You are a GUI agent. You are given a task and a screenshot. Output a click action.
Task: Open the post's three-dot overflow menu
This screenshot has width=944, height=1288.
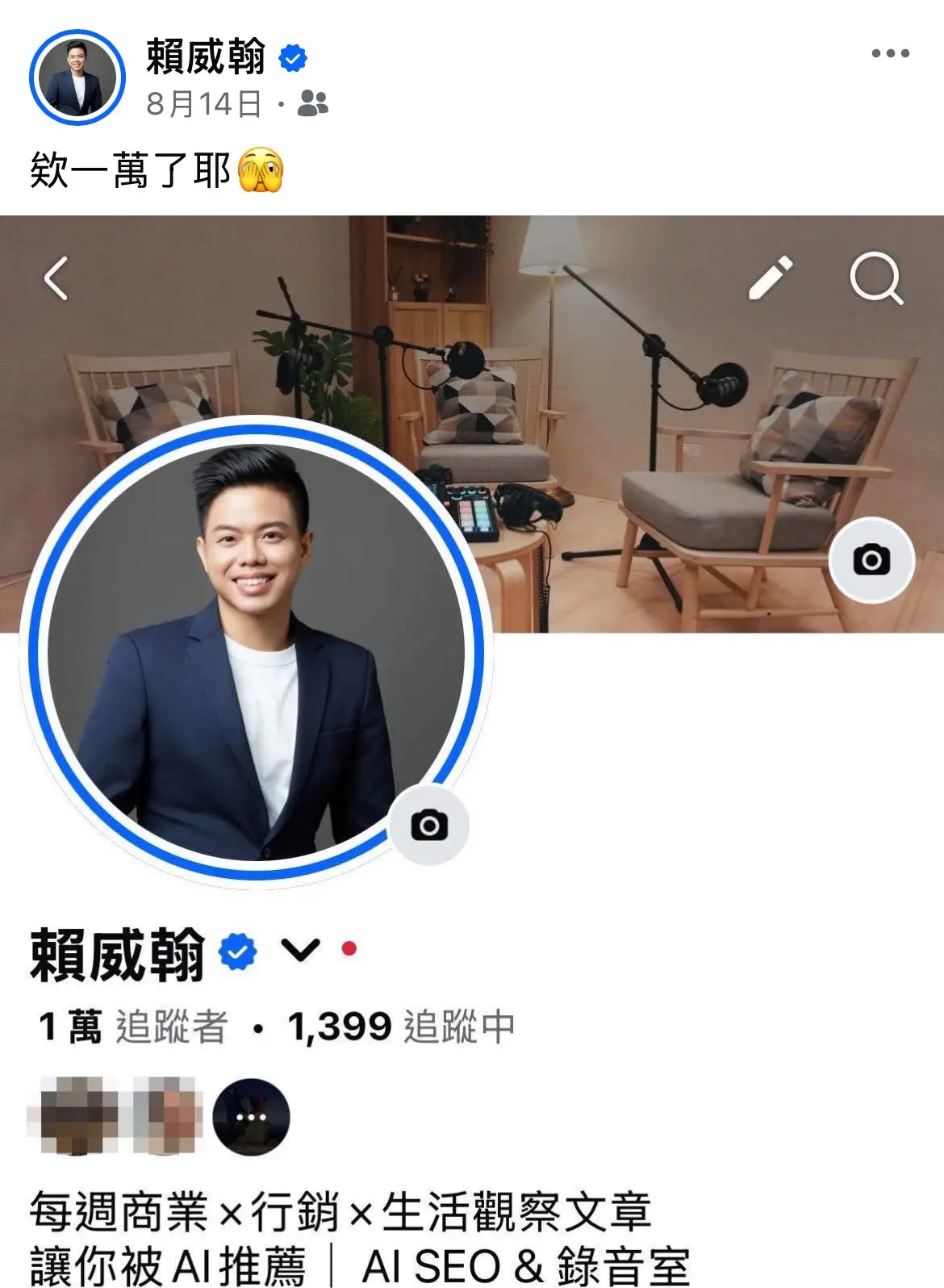point(890,54)
